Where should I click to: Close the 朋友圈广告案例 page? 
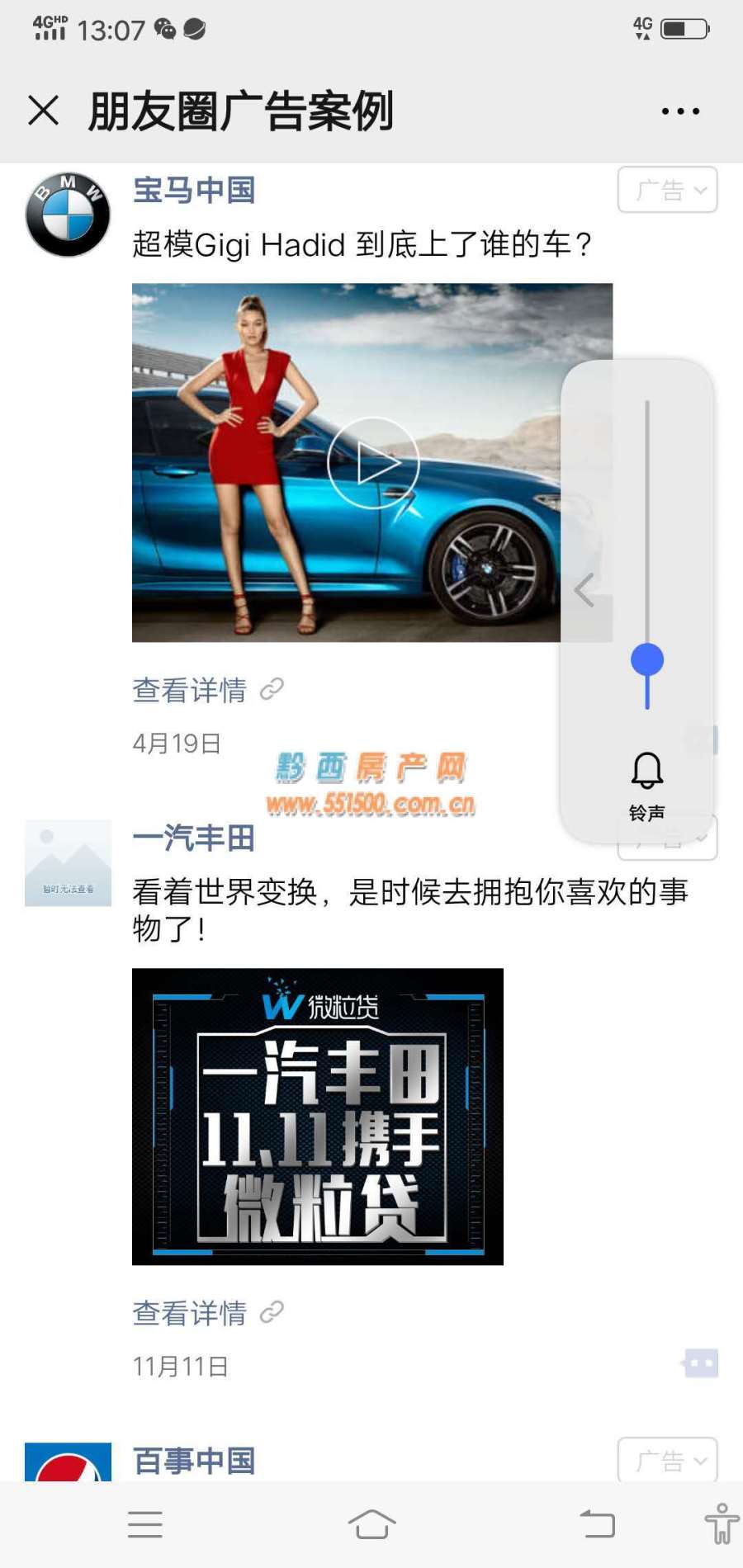click(x=43, y=110)
